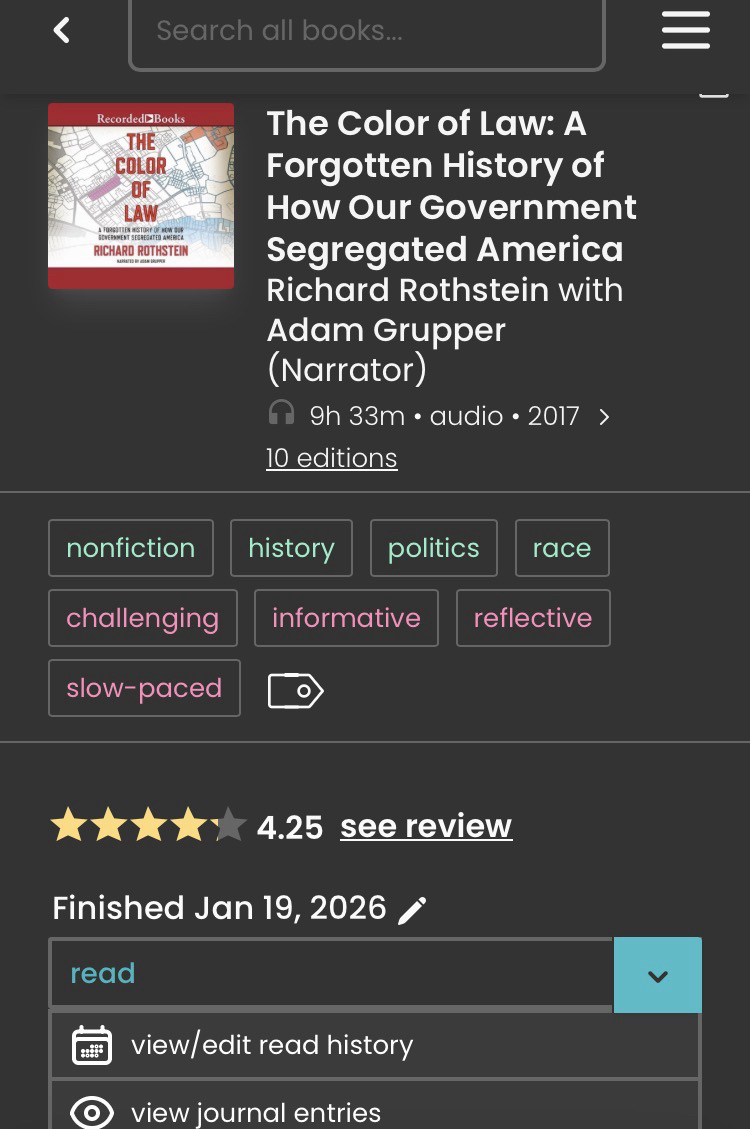This screenshot has height=1129, width=750.
Task: View the 10 editions link
Action: pyautogui.click(x=332, y=458)
